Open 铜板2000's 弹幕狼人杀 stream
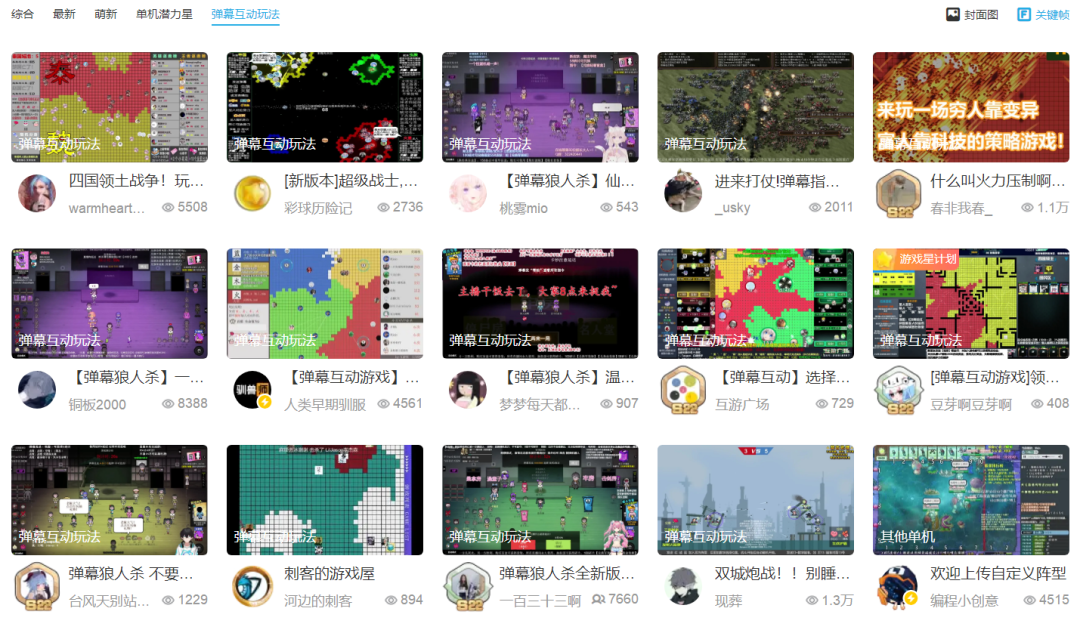The height and width of the screenshot is (633, 1080). (x=109, y=303)
